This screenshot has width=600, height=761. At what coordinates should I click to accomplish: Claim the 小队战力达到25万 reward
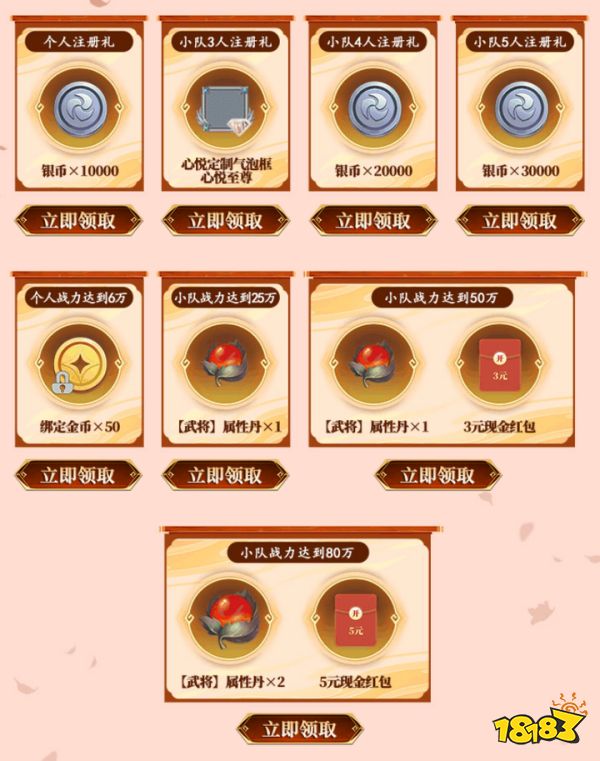click(225, 475)
